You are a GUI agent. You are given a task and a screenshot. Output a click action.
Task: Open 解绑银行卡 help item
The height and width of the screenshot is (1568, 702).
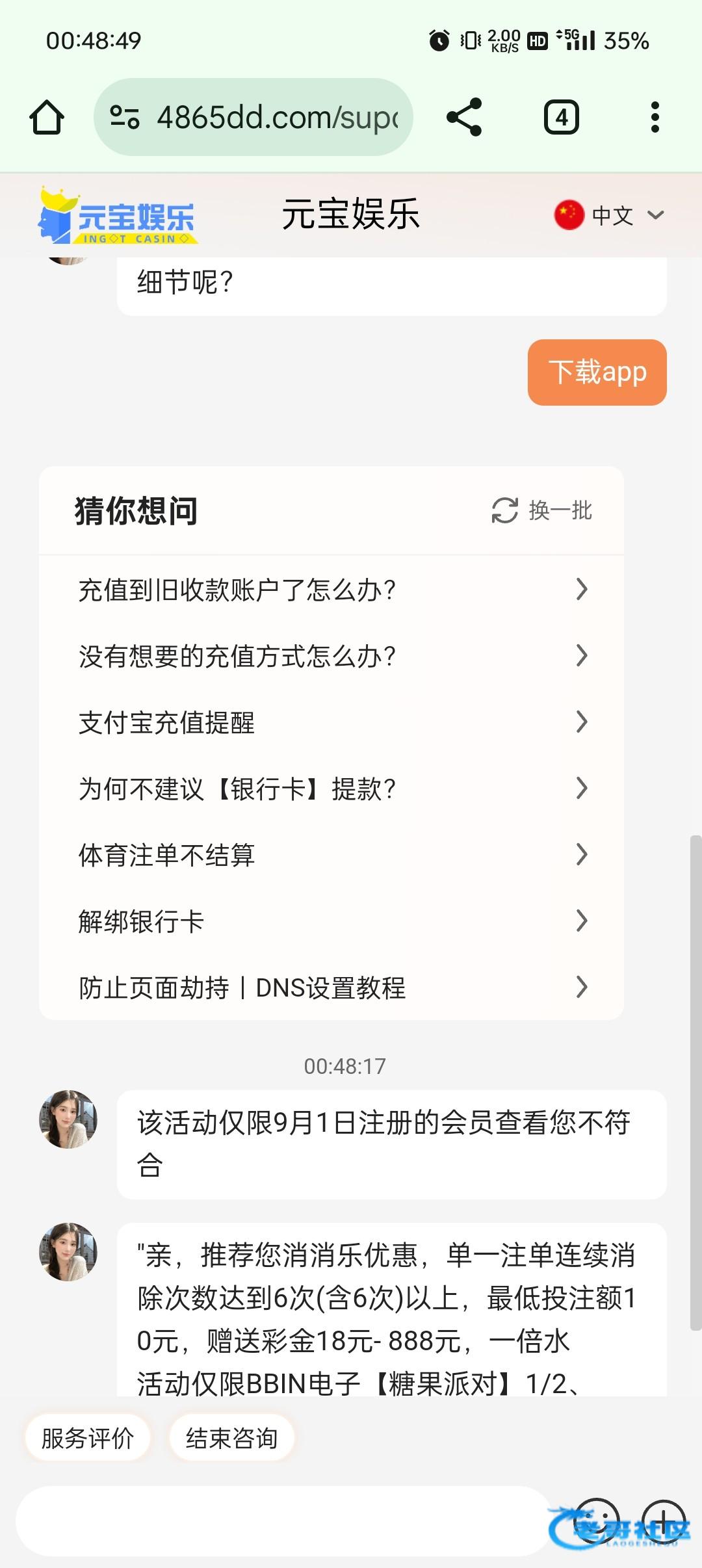pos(331,921)
